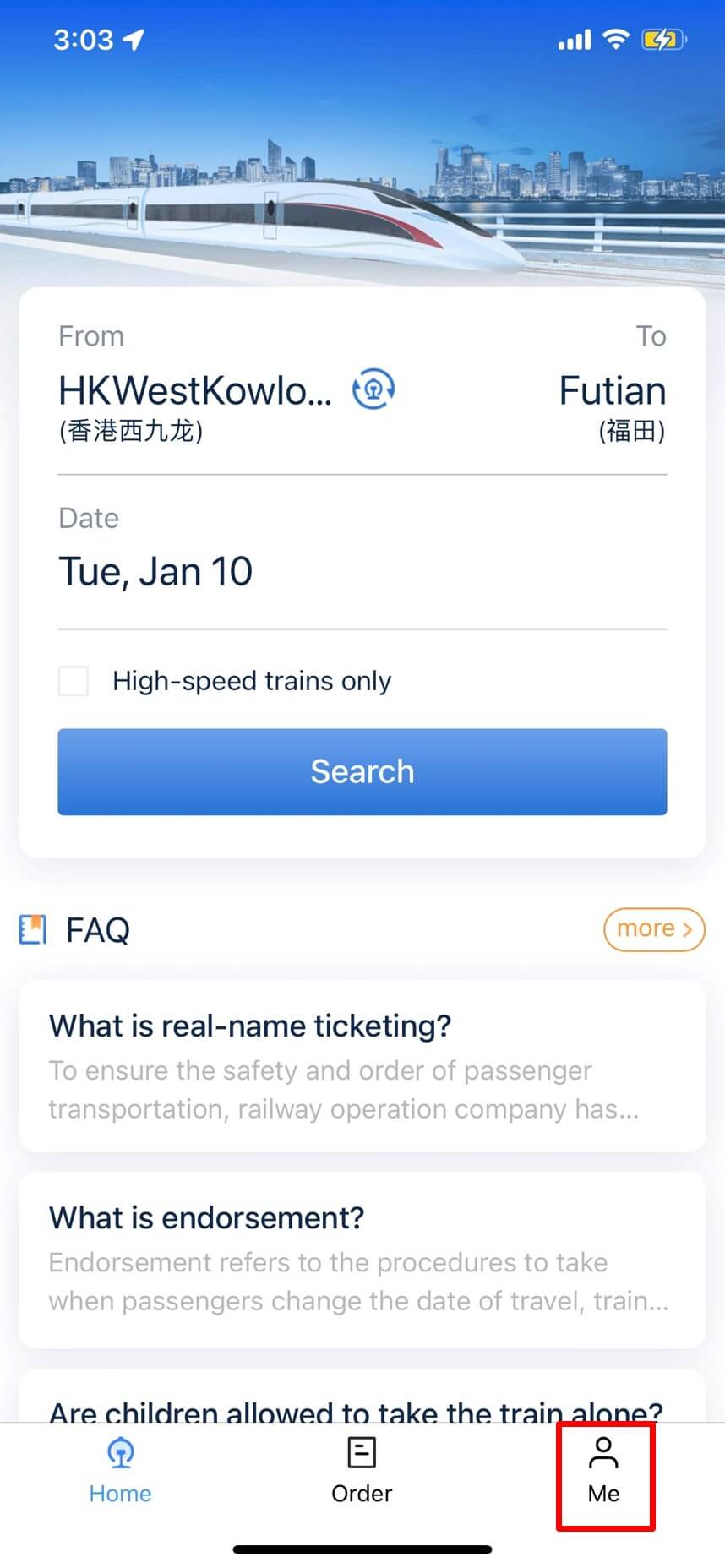
Task: Open the real-name ticketing FAQ
Action: tap(362, 1065)
